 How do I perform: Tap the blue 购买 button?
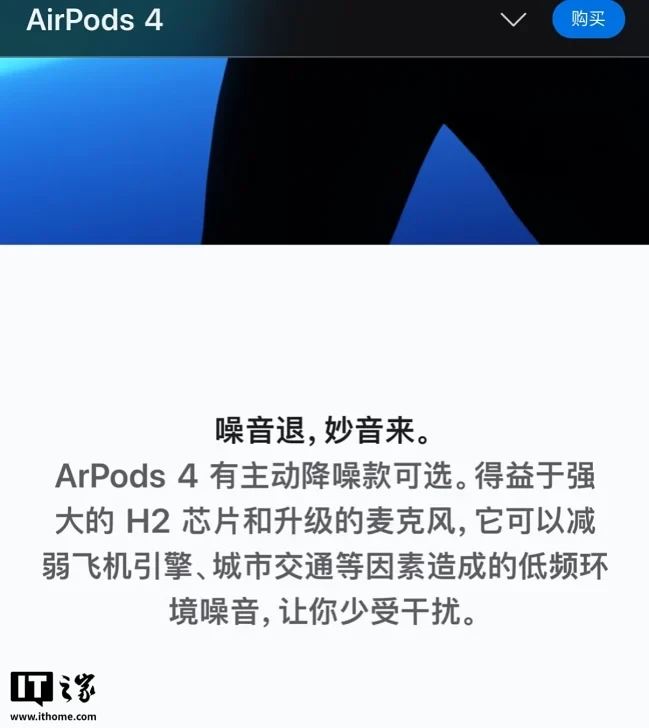588,20
